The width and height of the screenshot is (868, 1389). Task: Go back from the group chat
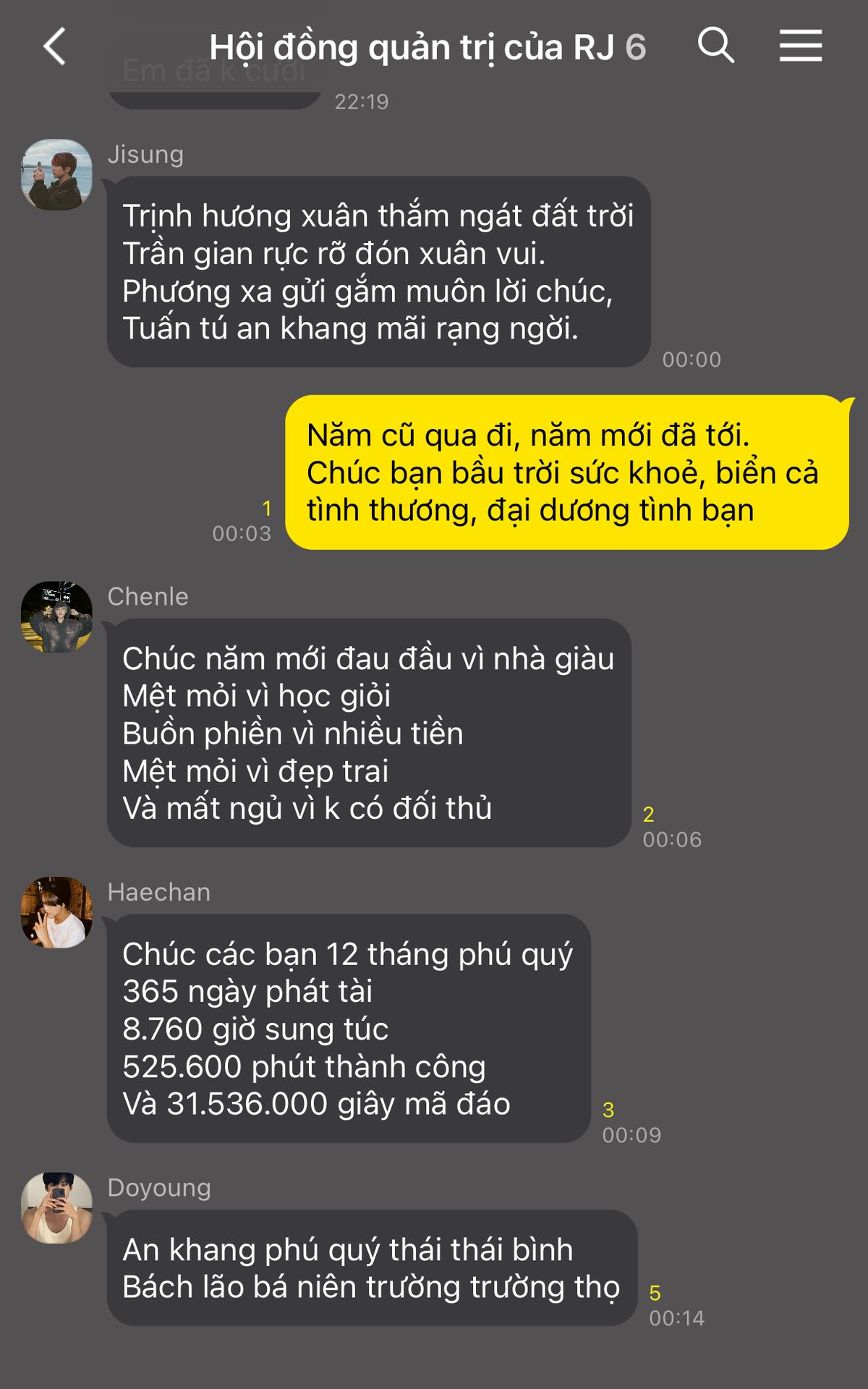(x=54, y=47)
